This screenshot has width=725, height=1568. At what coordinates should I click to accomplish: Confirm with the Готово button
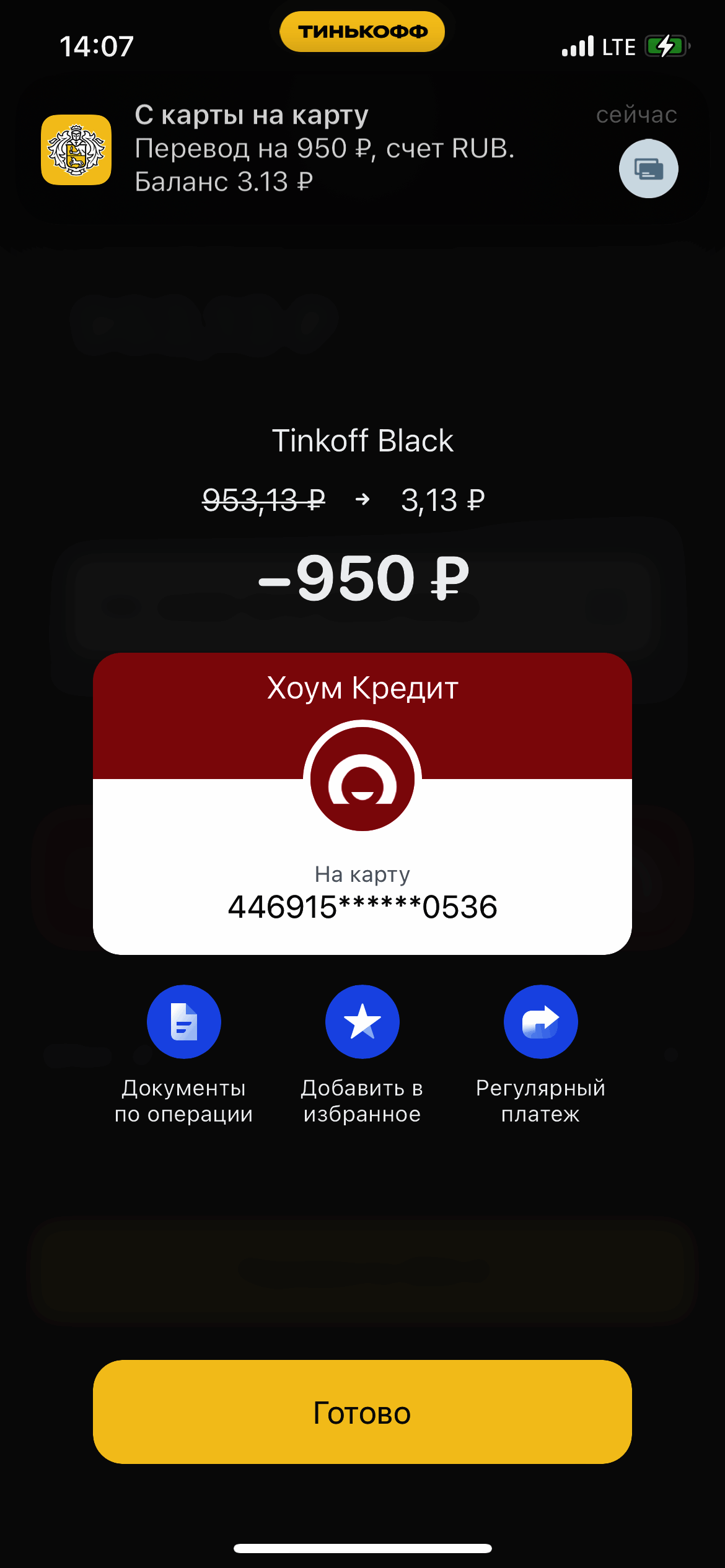coord(362,1412)
